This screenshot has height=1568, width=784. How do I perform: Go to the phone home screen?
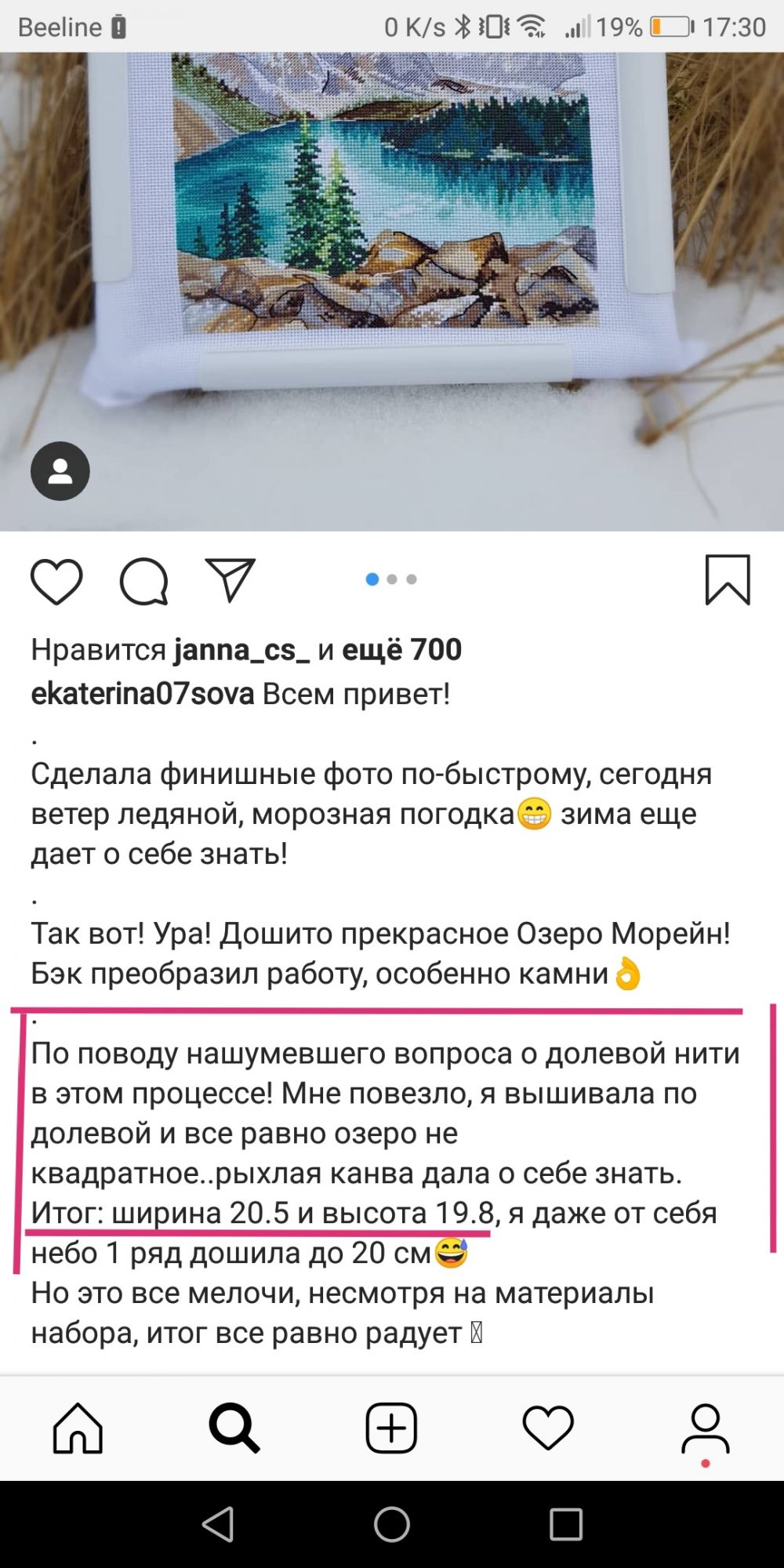[x=392, y=1525]
